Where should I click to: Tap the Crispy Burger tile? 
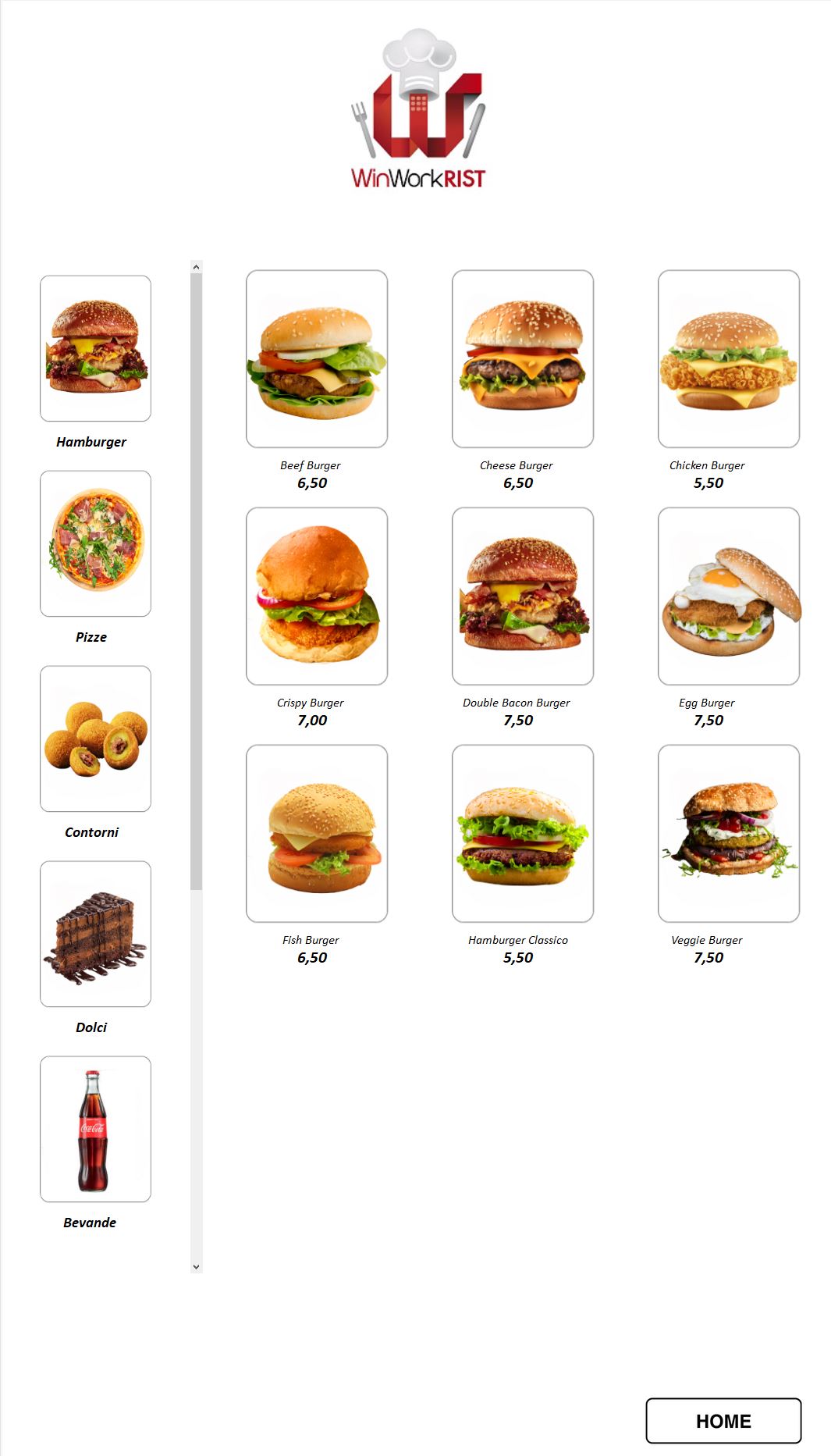[x=317, y=596]
